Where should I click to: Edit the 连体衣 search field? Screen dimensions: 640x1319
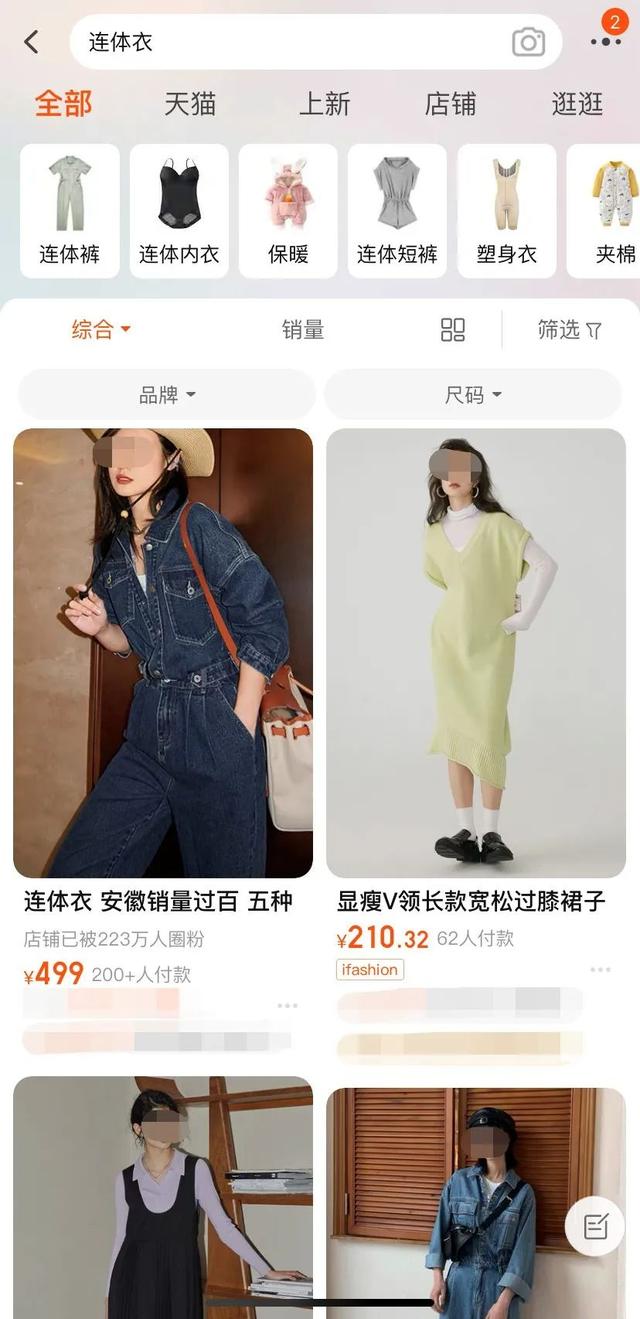290,42
